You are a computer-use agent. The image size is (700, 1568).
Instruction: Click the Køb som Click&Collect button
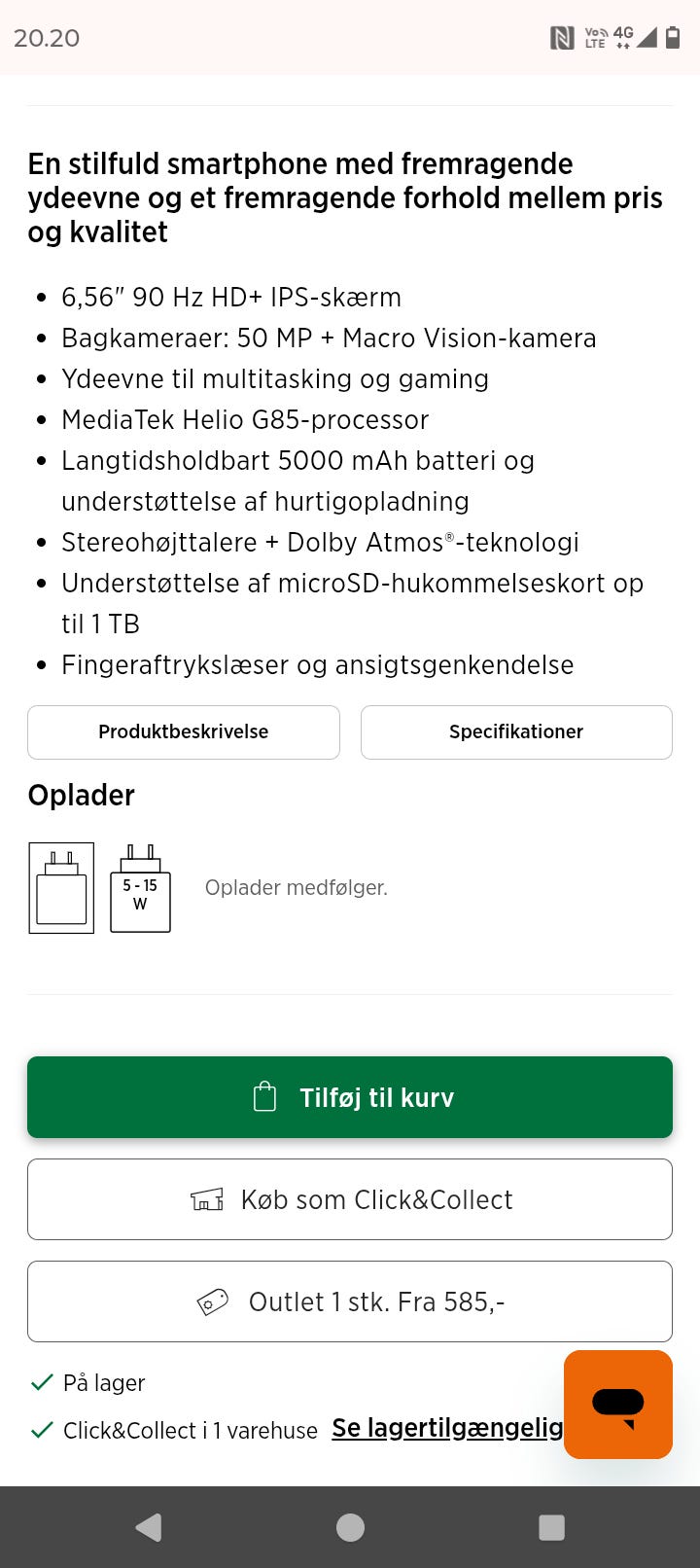(x=350, y=1199)
